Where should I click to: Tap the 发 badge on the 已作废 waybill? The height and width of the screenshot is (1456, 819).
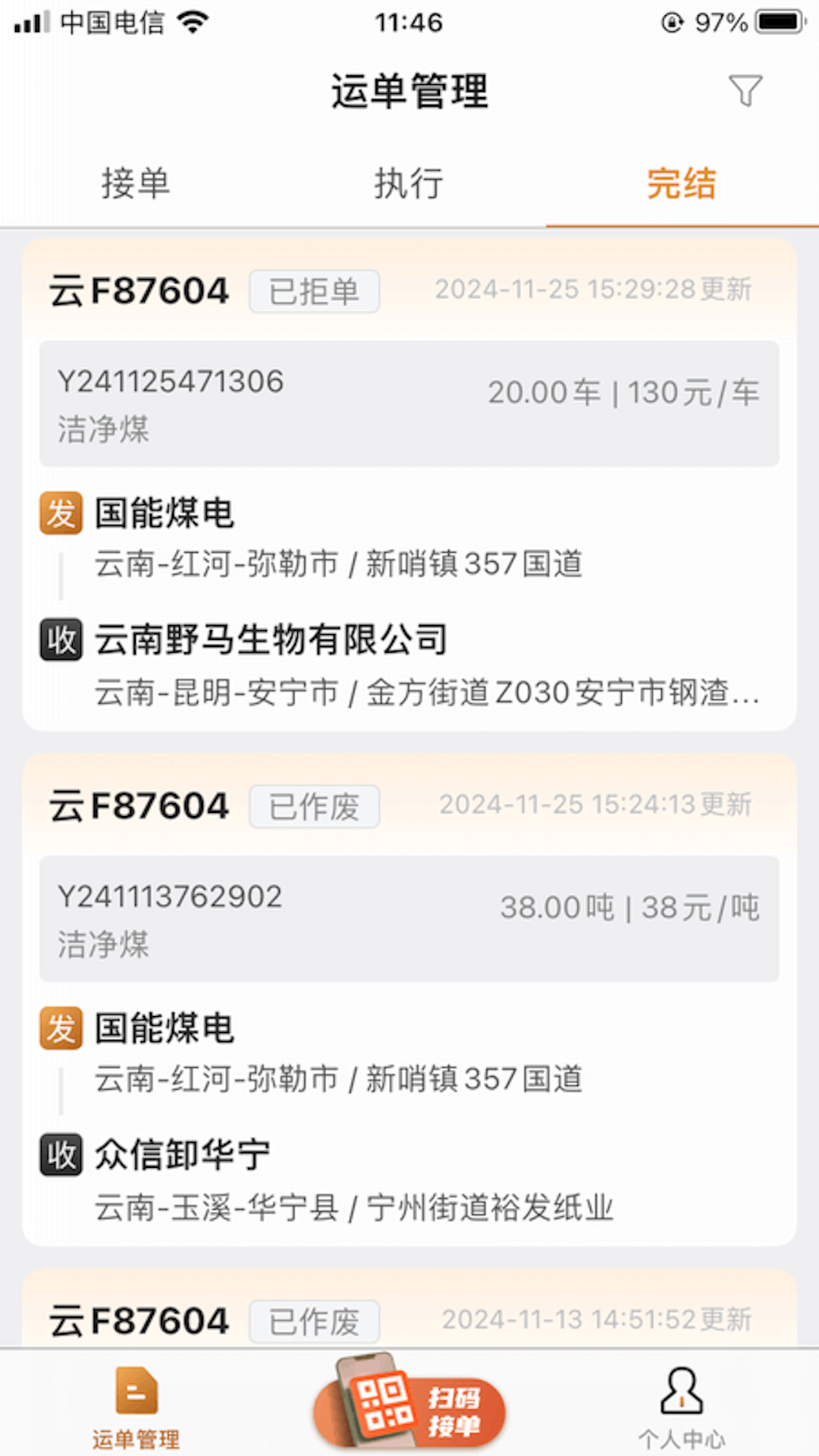[x=61, y=1029]
